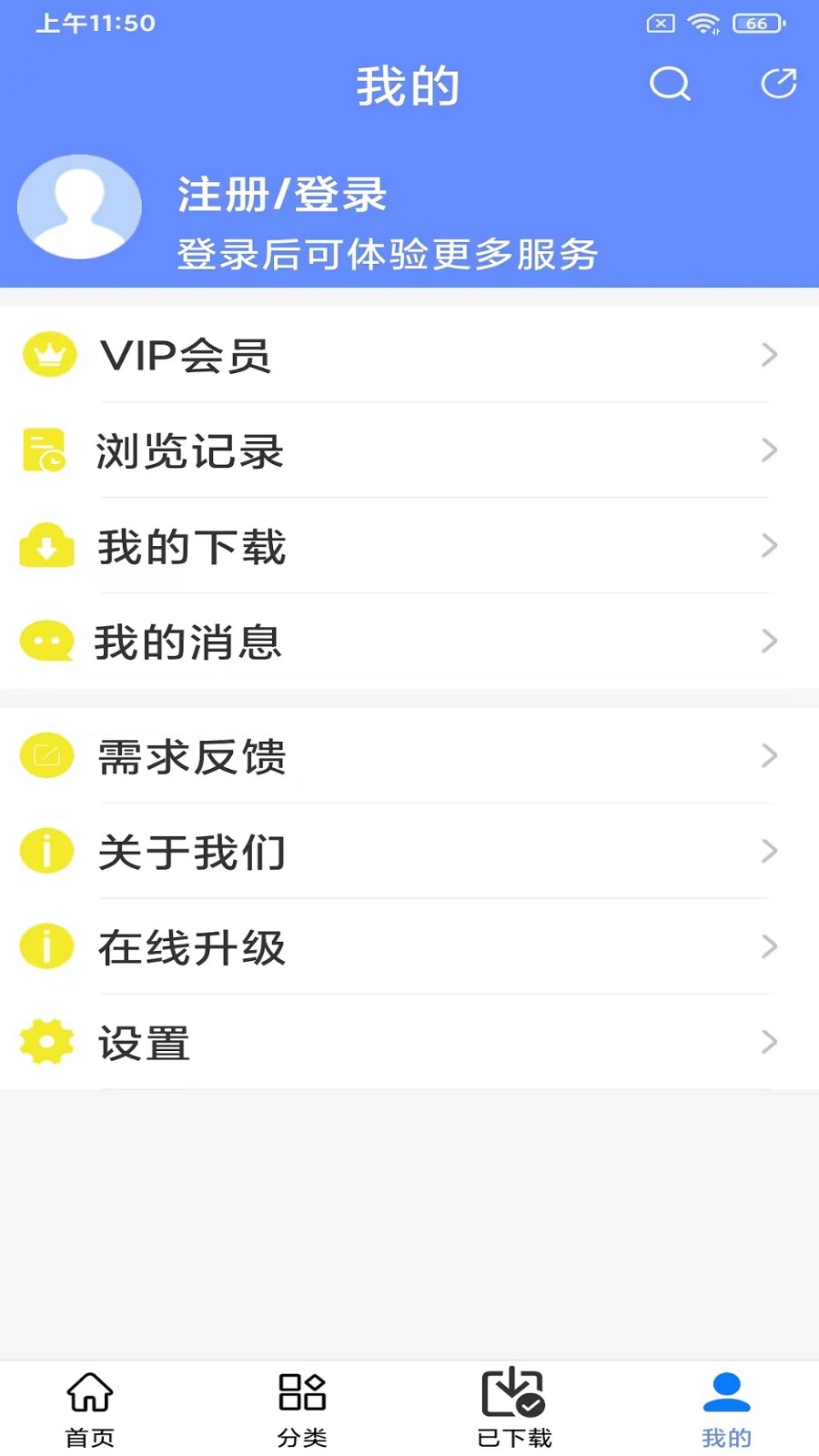Expand the 我的下载 row chevron
The height and width of the screenshot is (1456, 819).
pos(769,546)
